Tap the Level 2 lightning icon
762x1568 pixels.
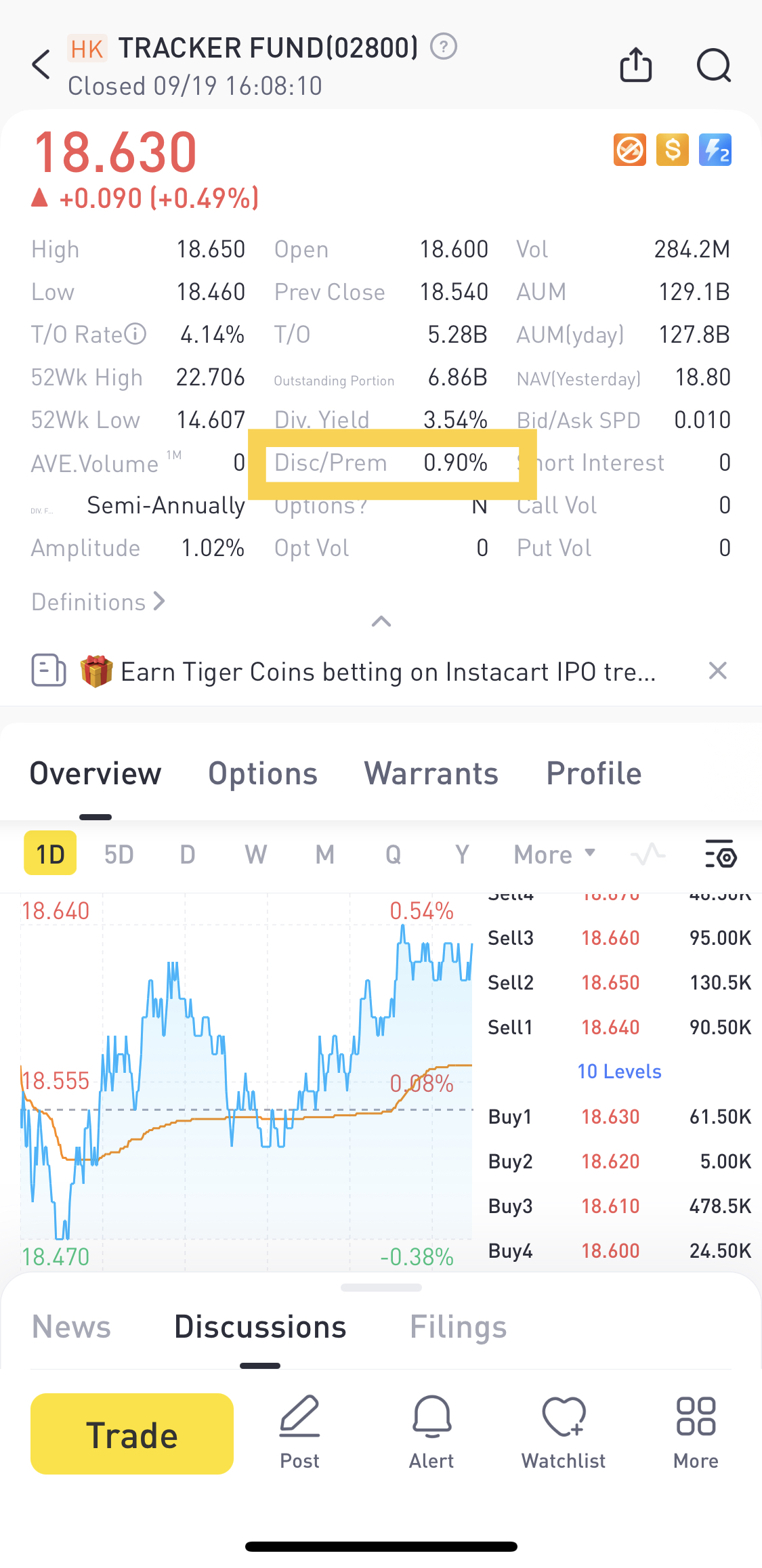point(715,150)
